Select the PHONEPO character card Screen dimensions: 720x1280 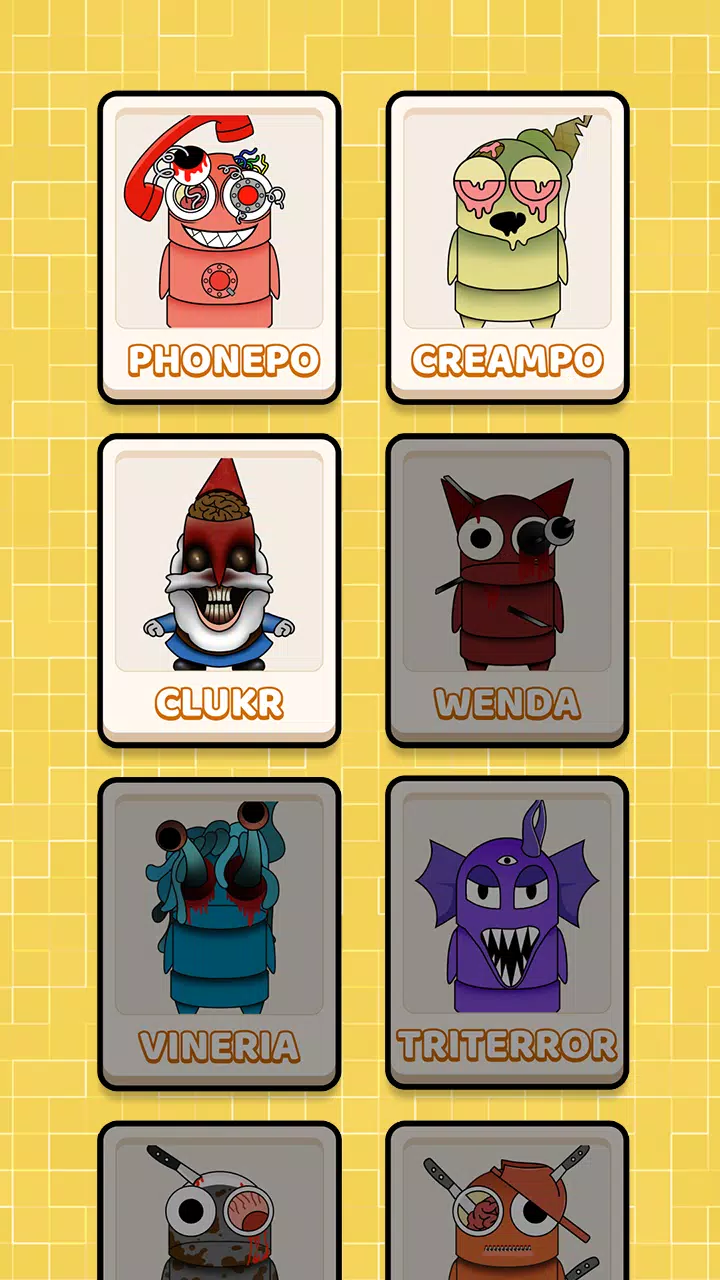coord(219,247)
